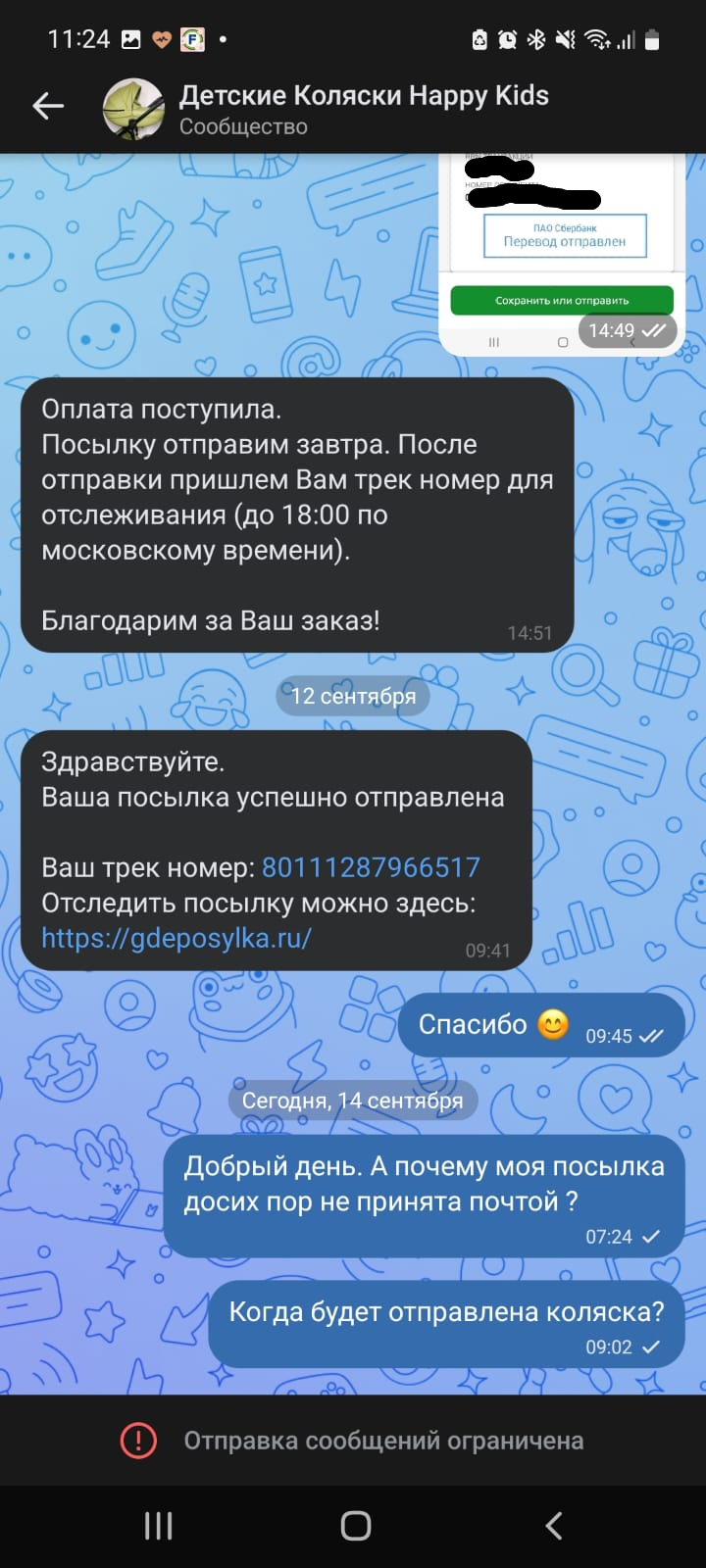Open Детские Коляски Happy Kids community profile
Image resolution: width=706 pixels, height=1568 pixels.
click(x=363, y=108)
